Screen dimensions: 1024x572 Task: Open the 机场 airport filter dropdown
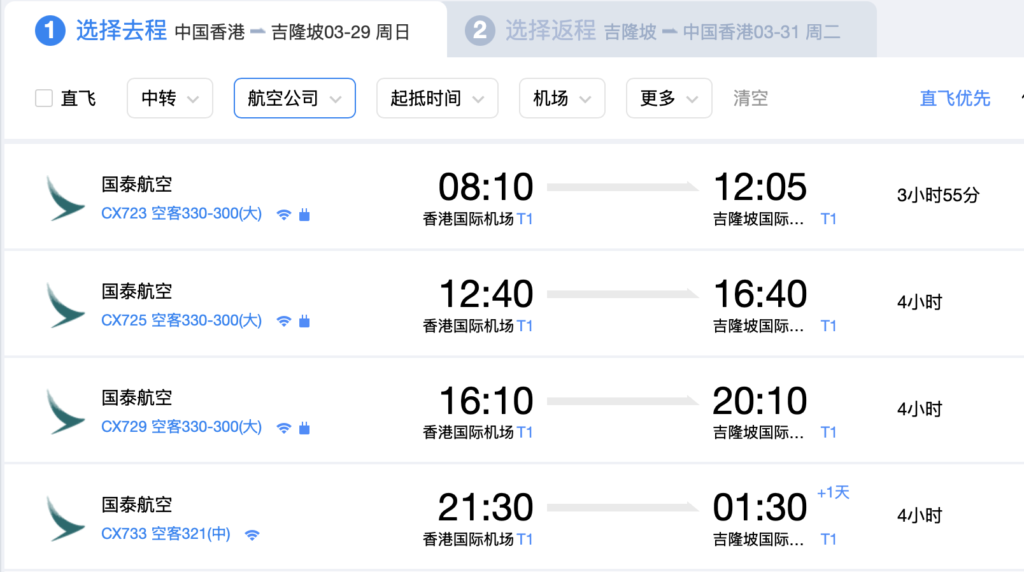(561, 98)
